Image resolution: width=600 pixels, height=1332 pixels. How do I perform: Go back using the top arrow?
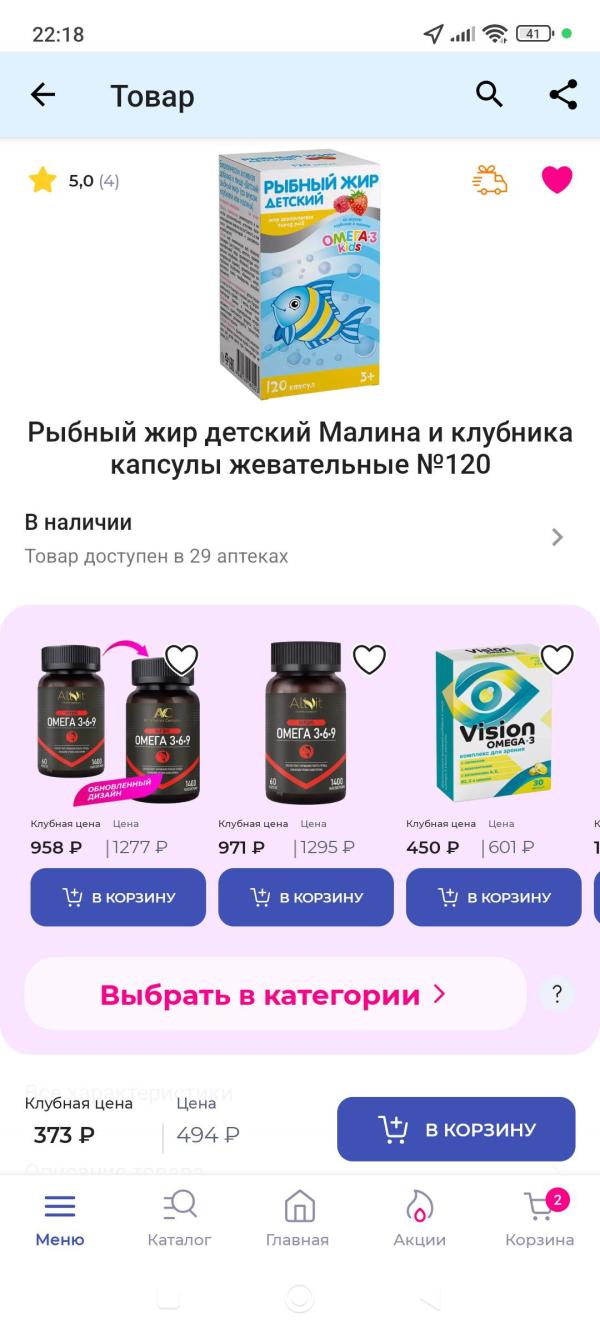click(x=43, y=95)
